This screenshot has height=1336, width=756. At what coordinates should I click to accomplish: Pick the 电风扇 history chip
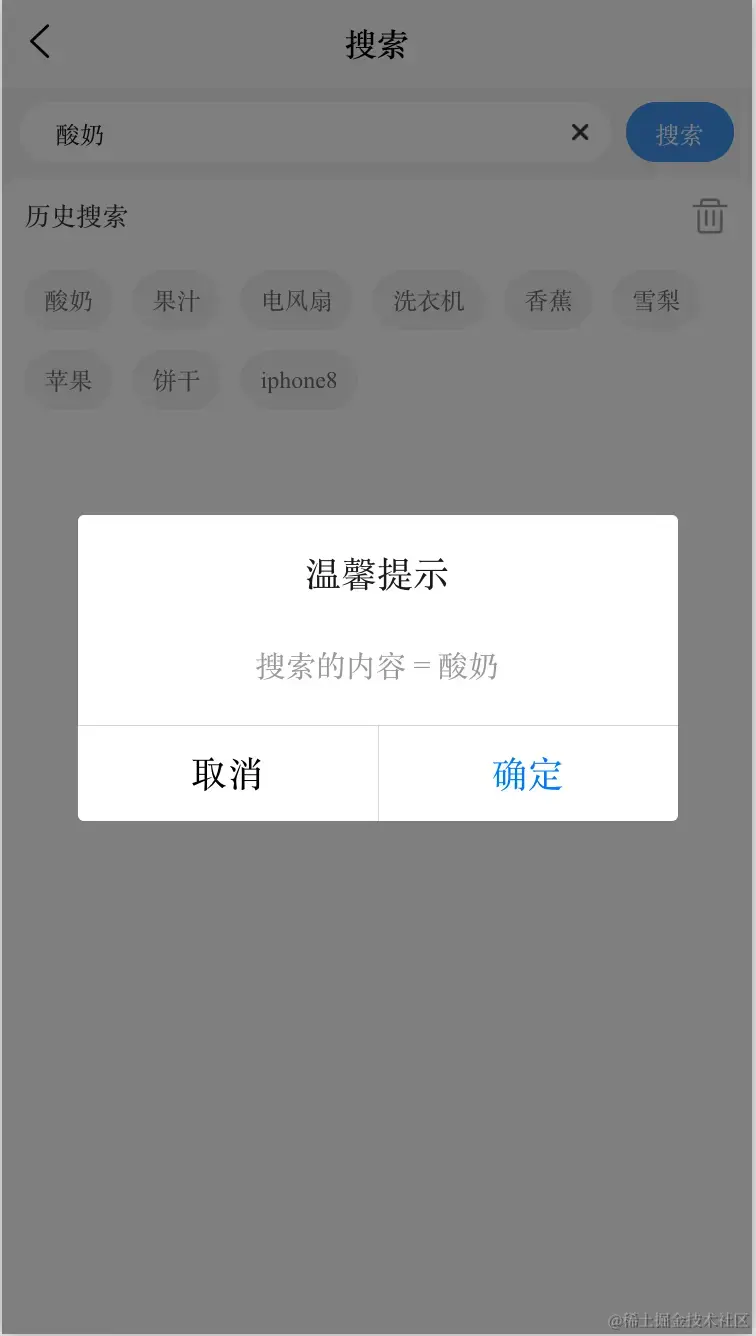pyautogui.click(x=296, y=300)
